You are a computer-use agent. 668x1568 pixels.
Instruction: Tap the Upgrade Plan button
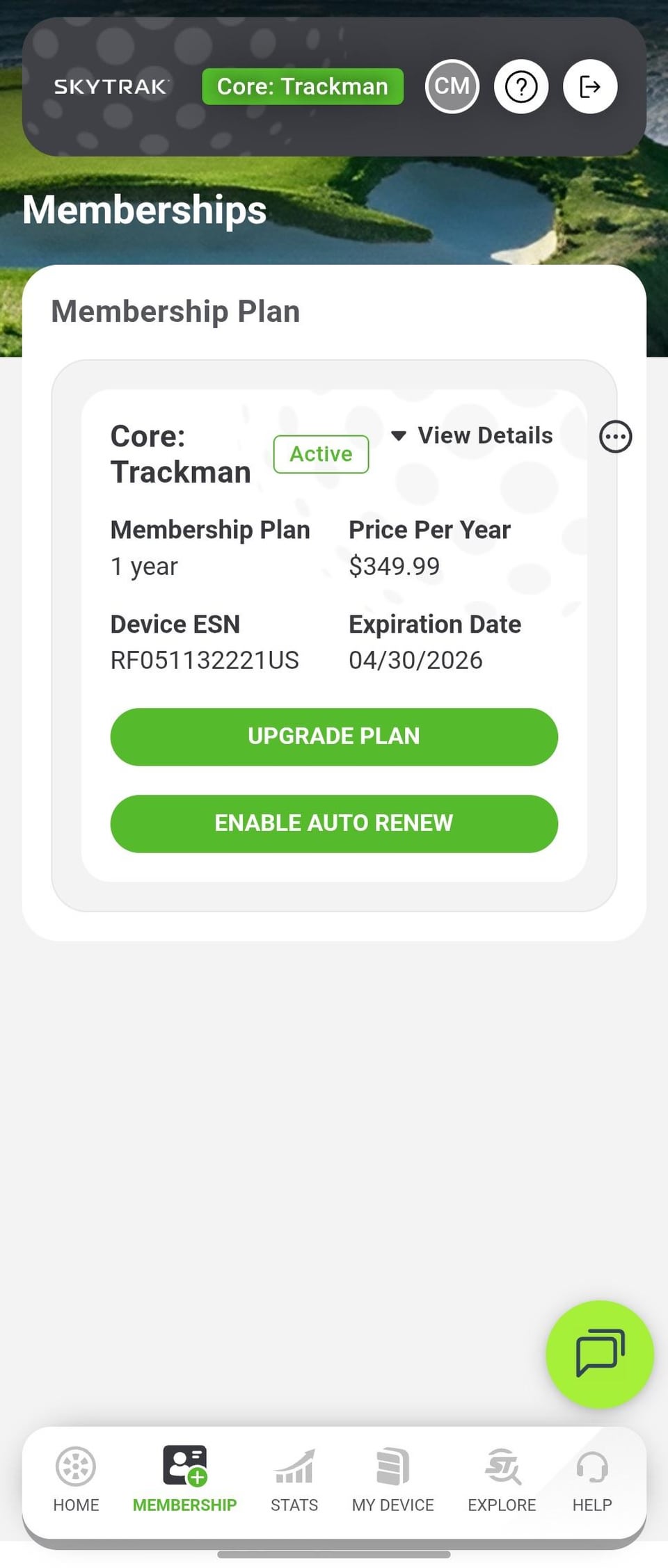coord(334,736)
